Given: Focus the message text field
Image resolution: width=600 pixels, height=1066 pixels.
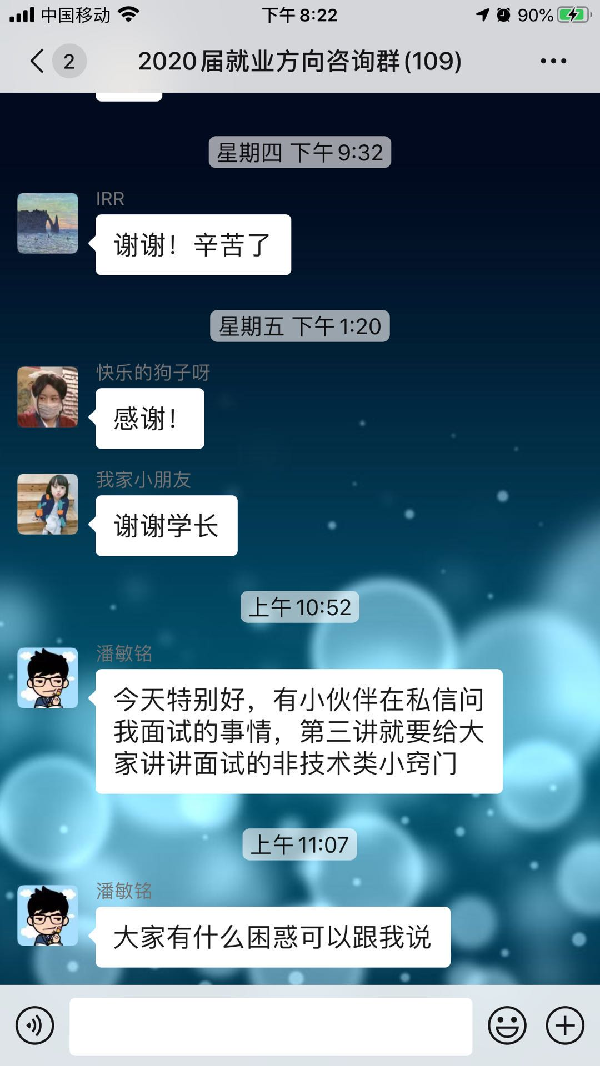Looking at the screenshot, I should (x=270, y=1025).
